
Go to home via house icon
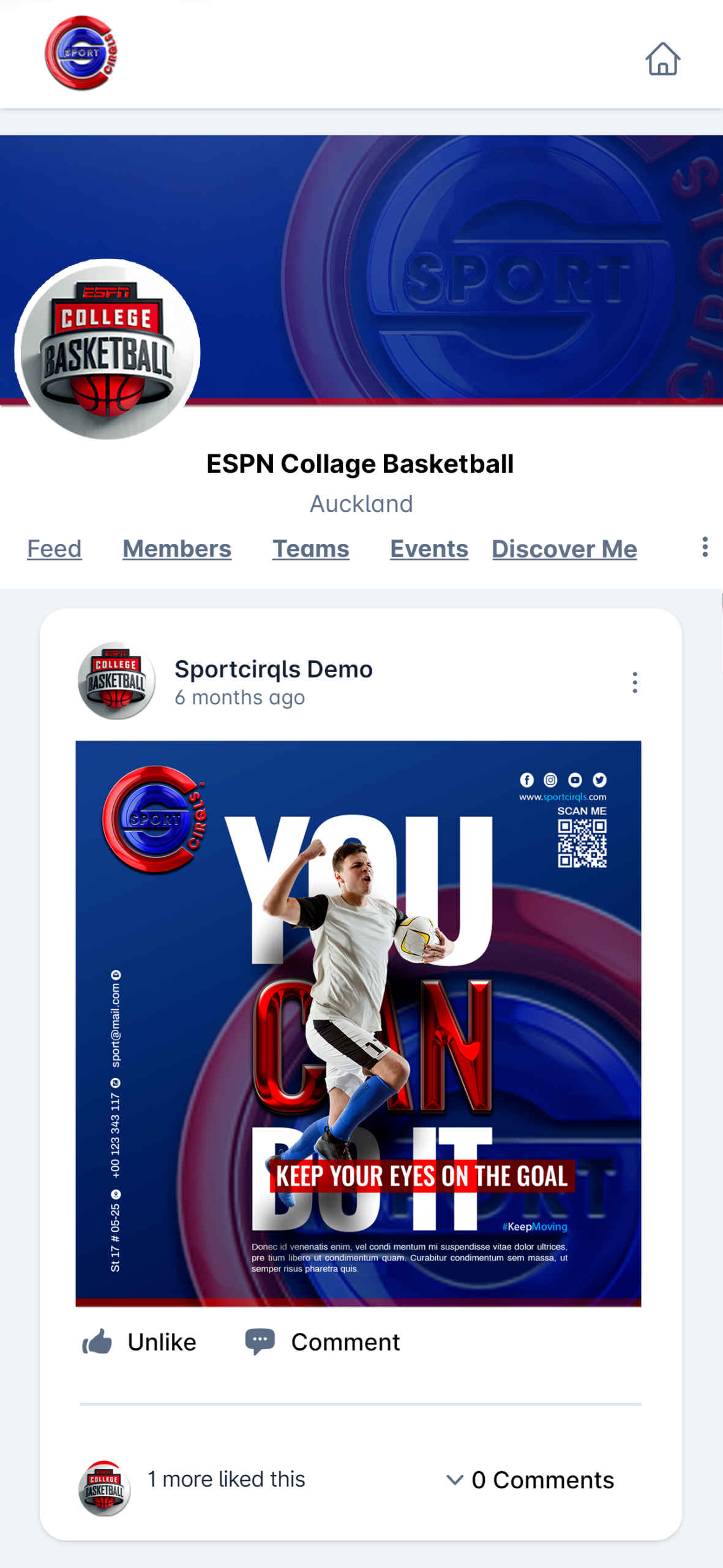662,59
